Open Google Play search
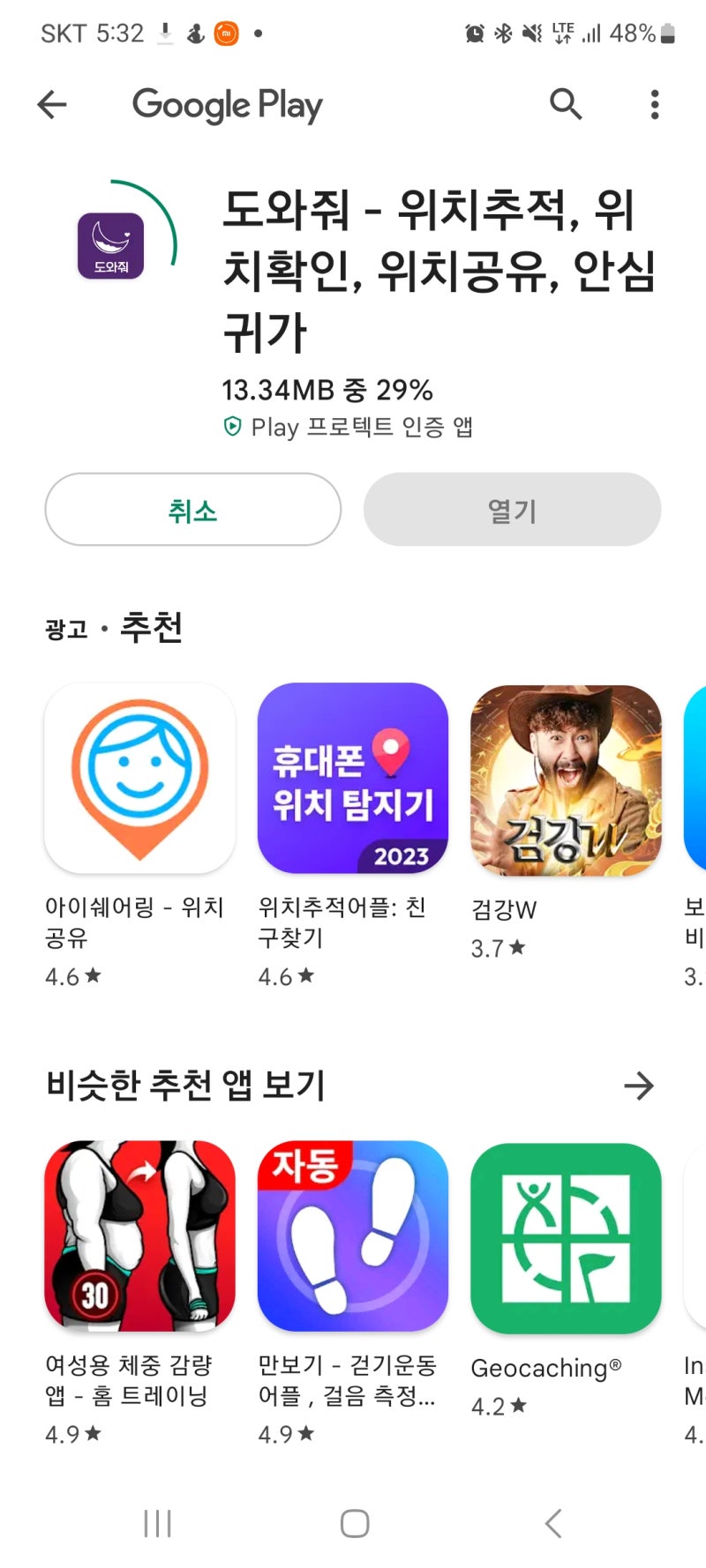This screenshot has width=706, height=1568. pos(566,104)
